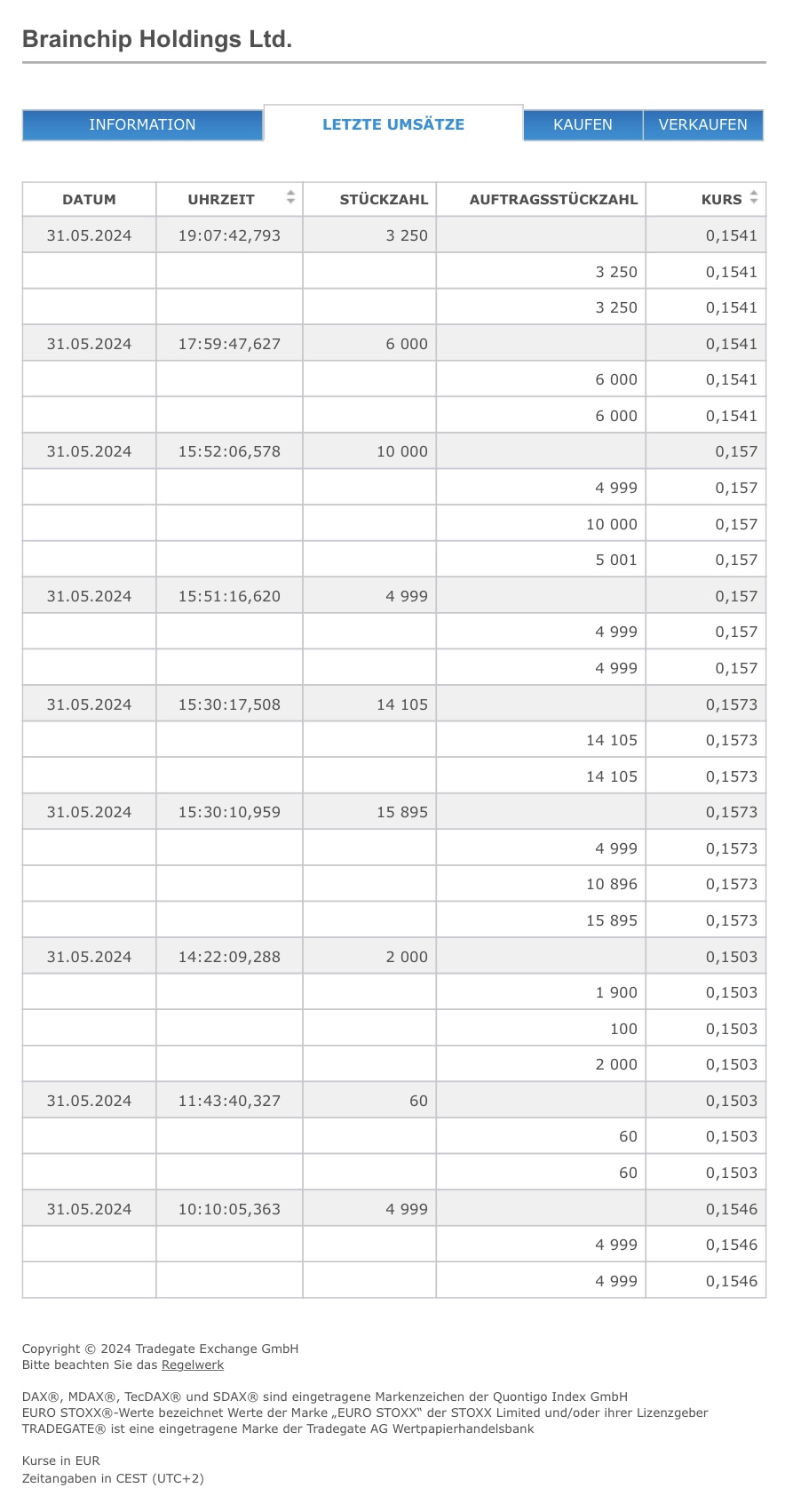Screen dimensions: 793x1512
Task: Switch to the Information tab
Action: click(x=142, y=124)
